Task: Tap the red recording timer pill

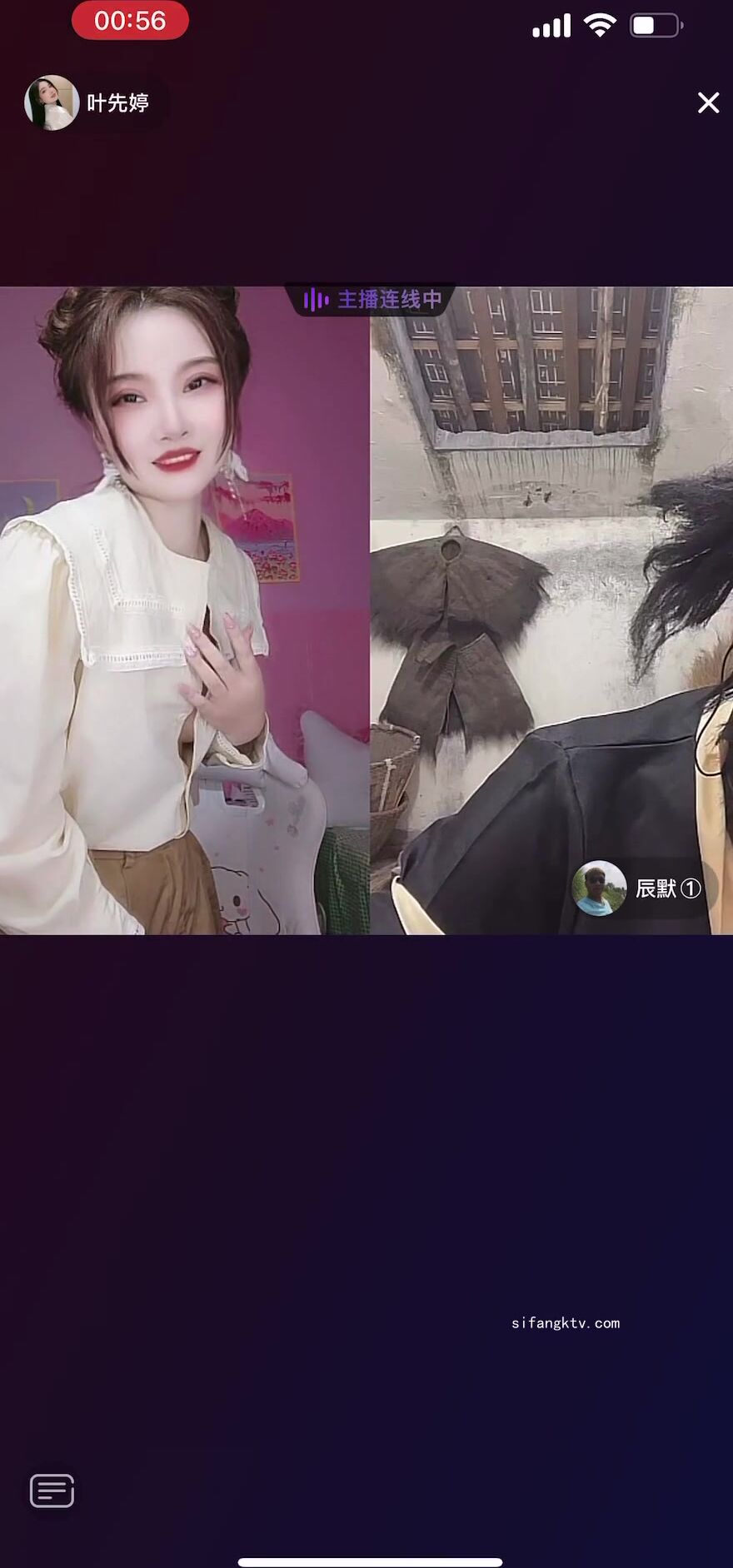Action: click(x=130, y=21)
